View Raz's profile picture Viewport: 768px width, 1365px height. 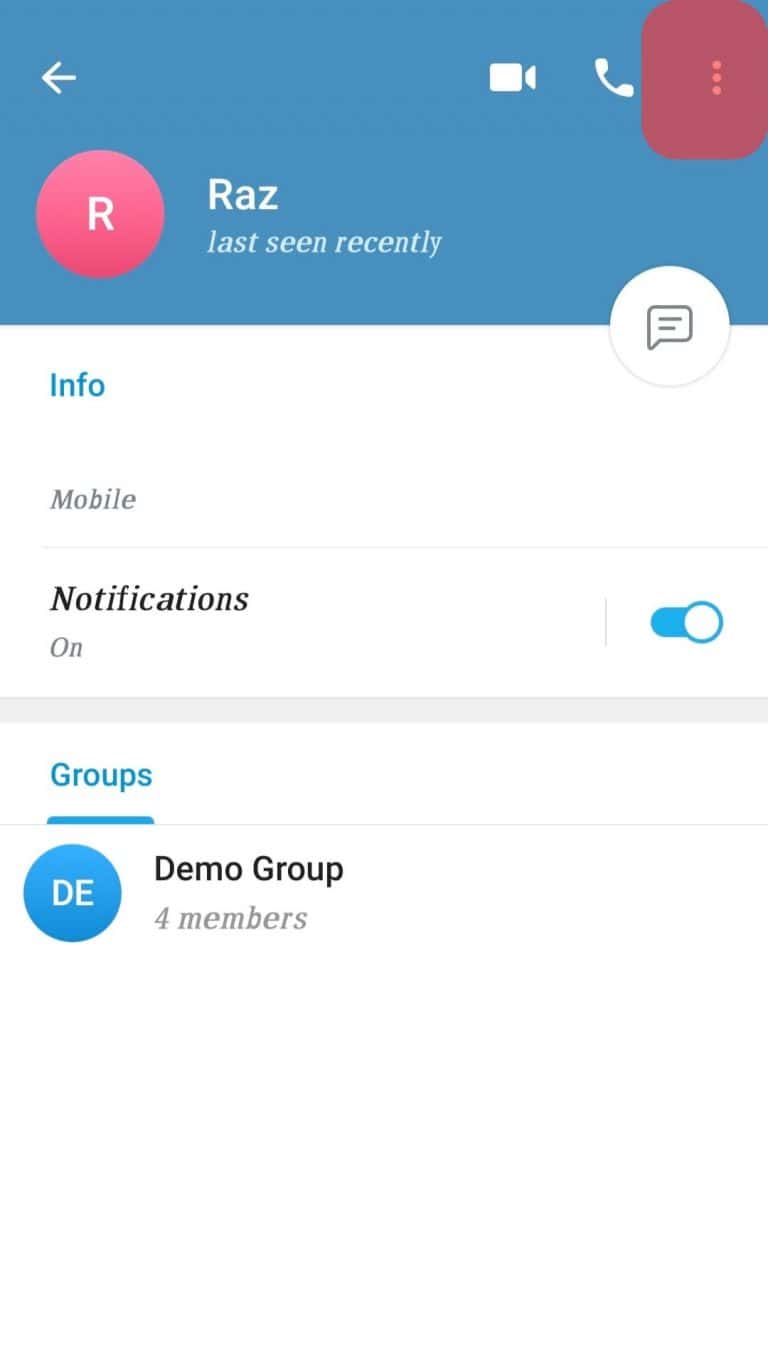[x=100, y=214]
